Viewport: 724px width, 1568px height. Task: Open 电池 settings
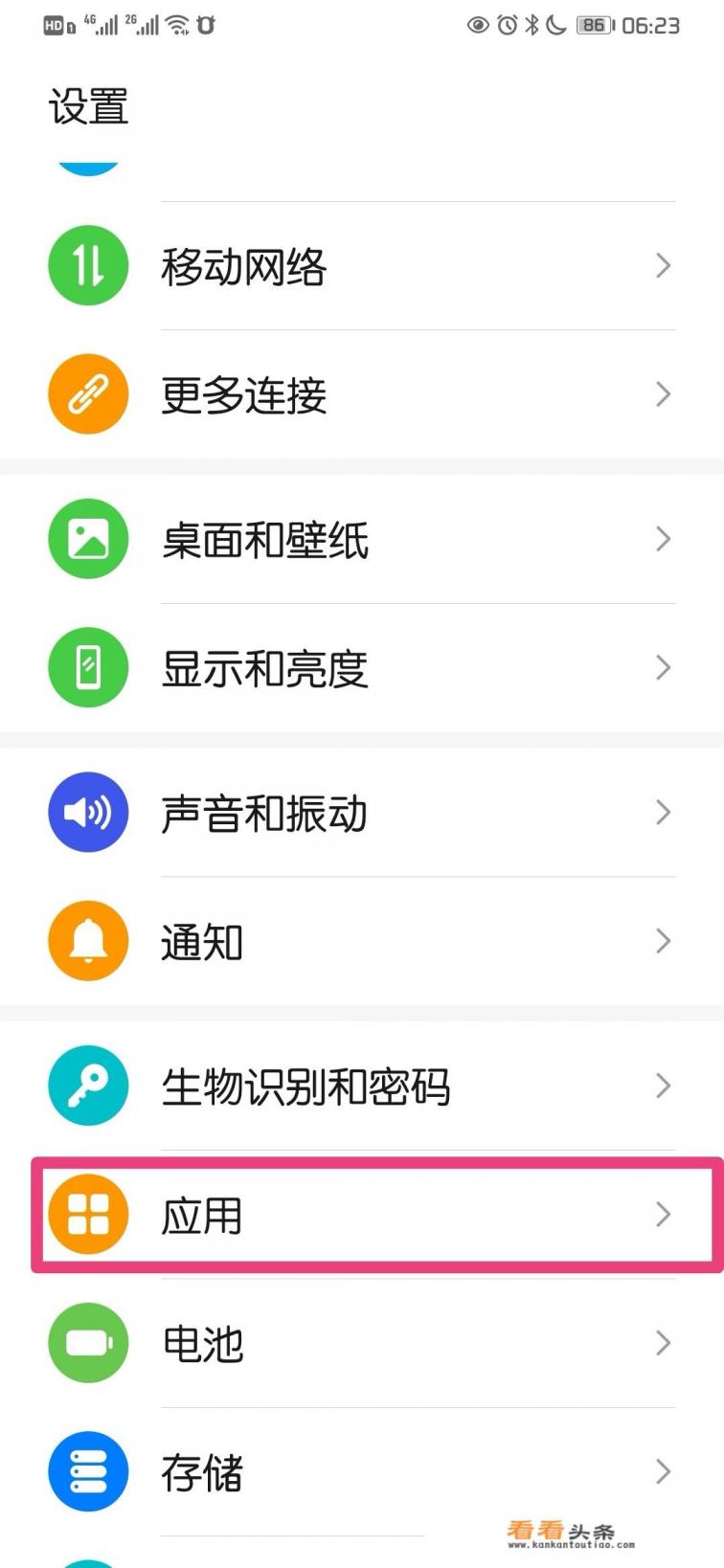pos(203,1344)
